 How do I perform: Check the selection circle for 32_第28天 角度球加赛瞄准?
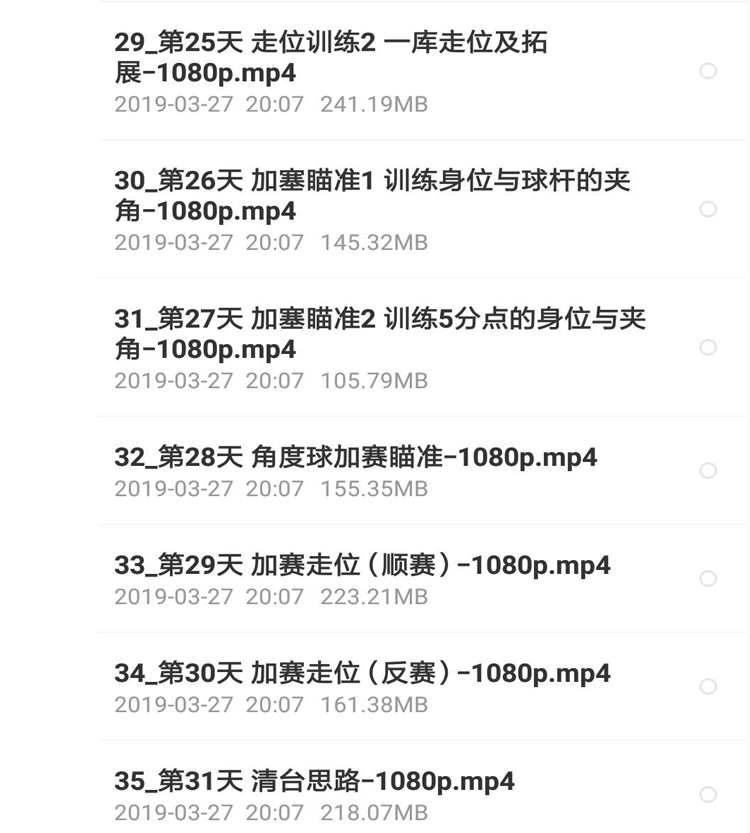708,470
